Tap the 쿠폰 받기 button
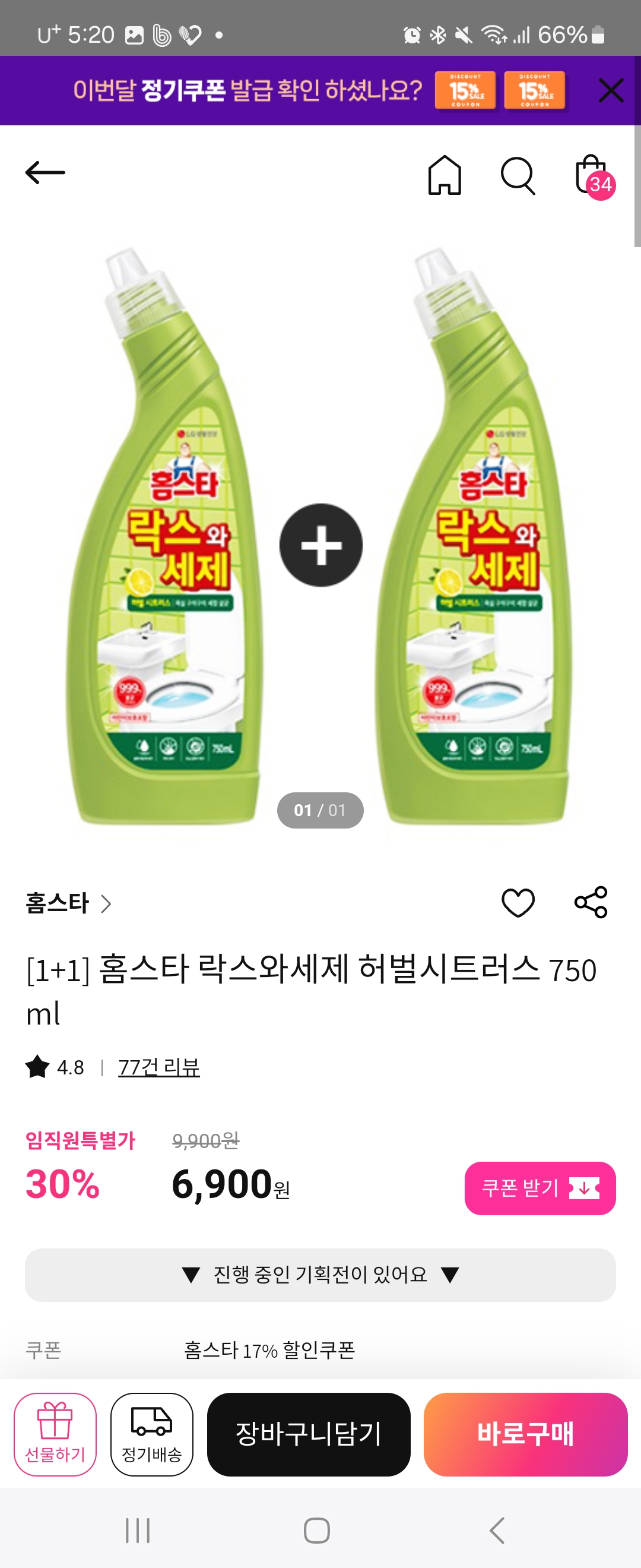The width and height of the screenshot is (641, 1568). [x=540, y=1188]
